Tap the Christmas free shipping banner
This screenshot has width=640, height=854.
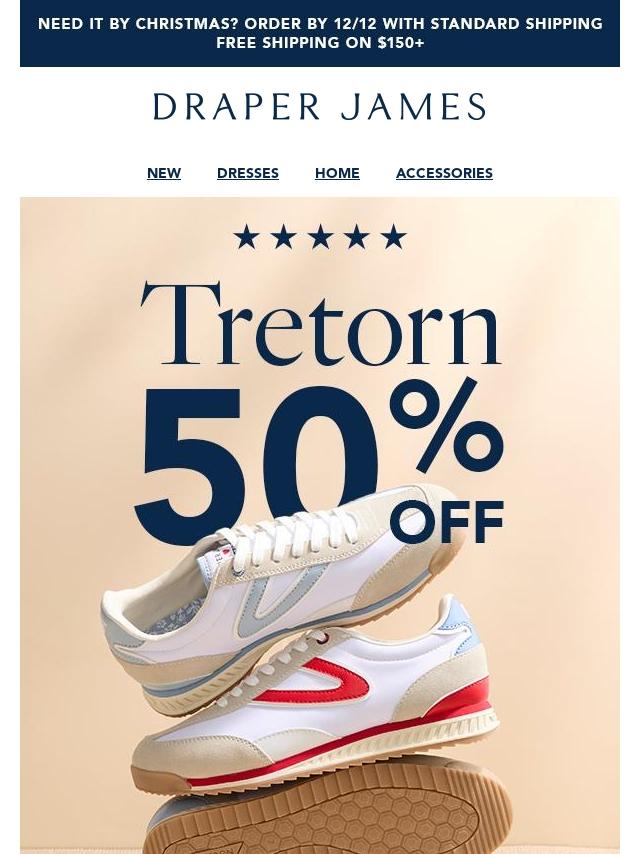(x=320, y=33)
